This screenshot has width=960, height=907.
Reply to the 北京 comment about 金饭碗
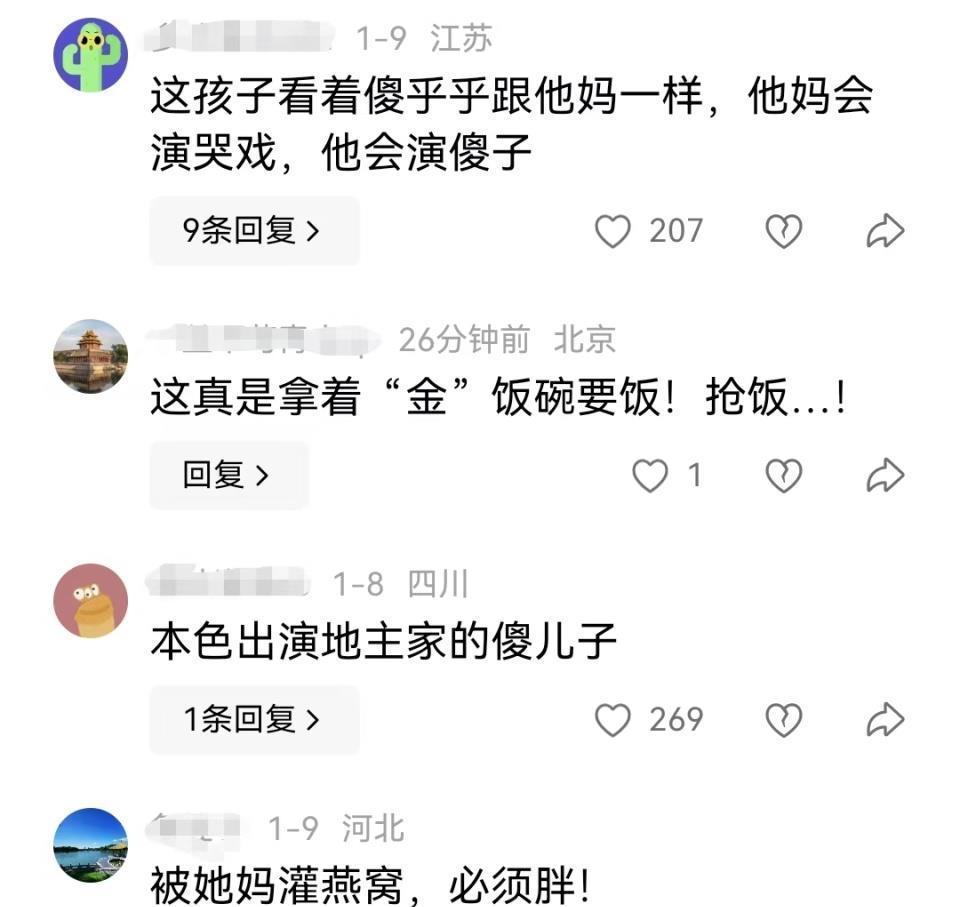pyautogui.click(x=228, y=476)
